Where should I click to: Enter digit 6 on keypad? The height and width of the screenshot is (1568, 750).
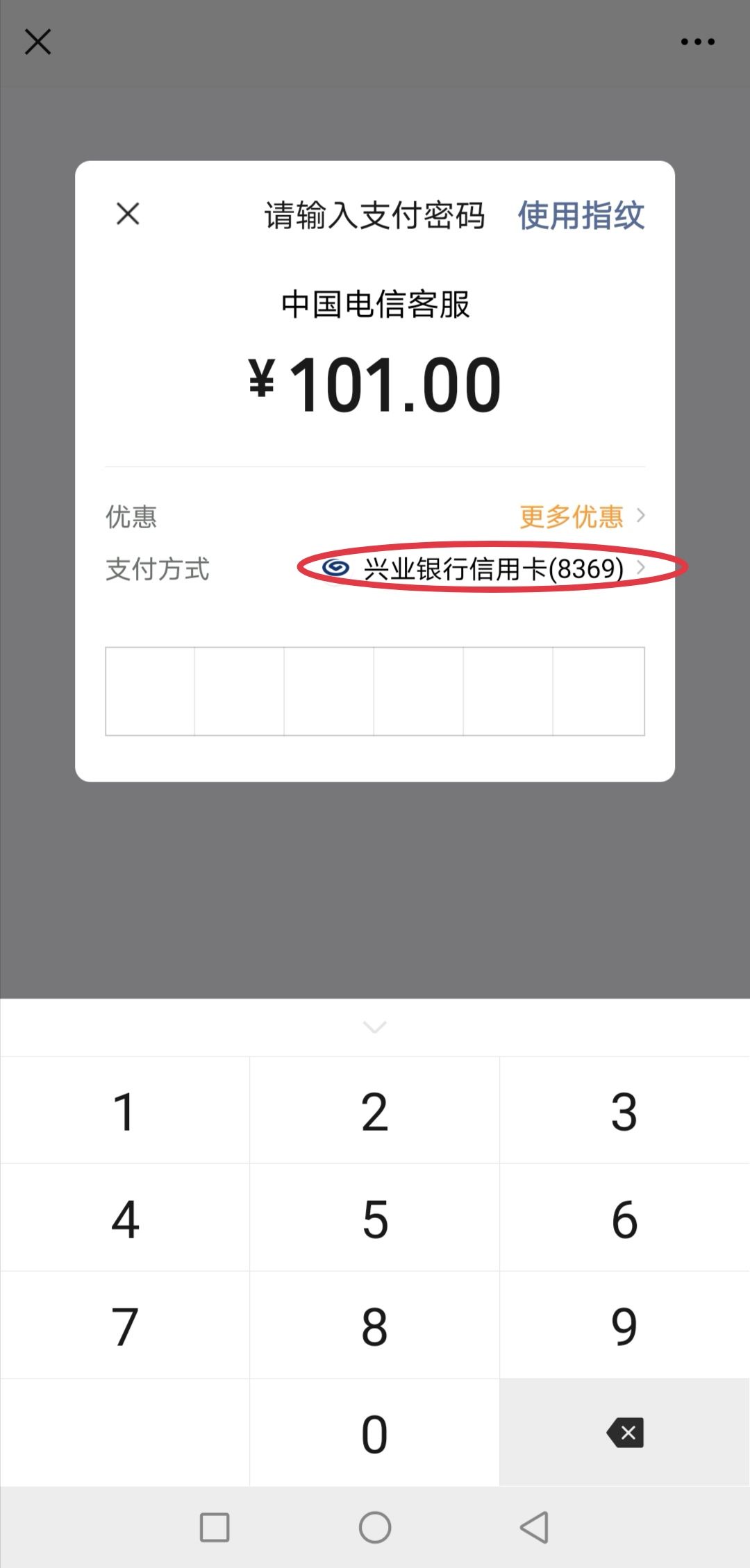(624, 1219)
